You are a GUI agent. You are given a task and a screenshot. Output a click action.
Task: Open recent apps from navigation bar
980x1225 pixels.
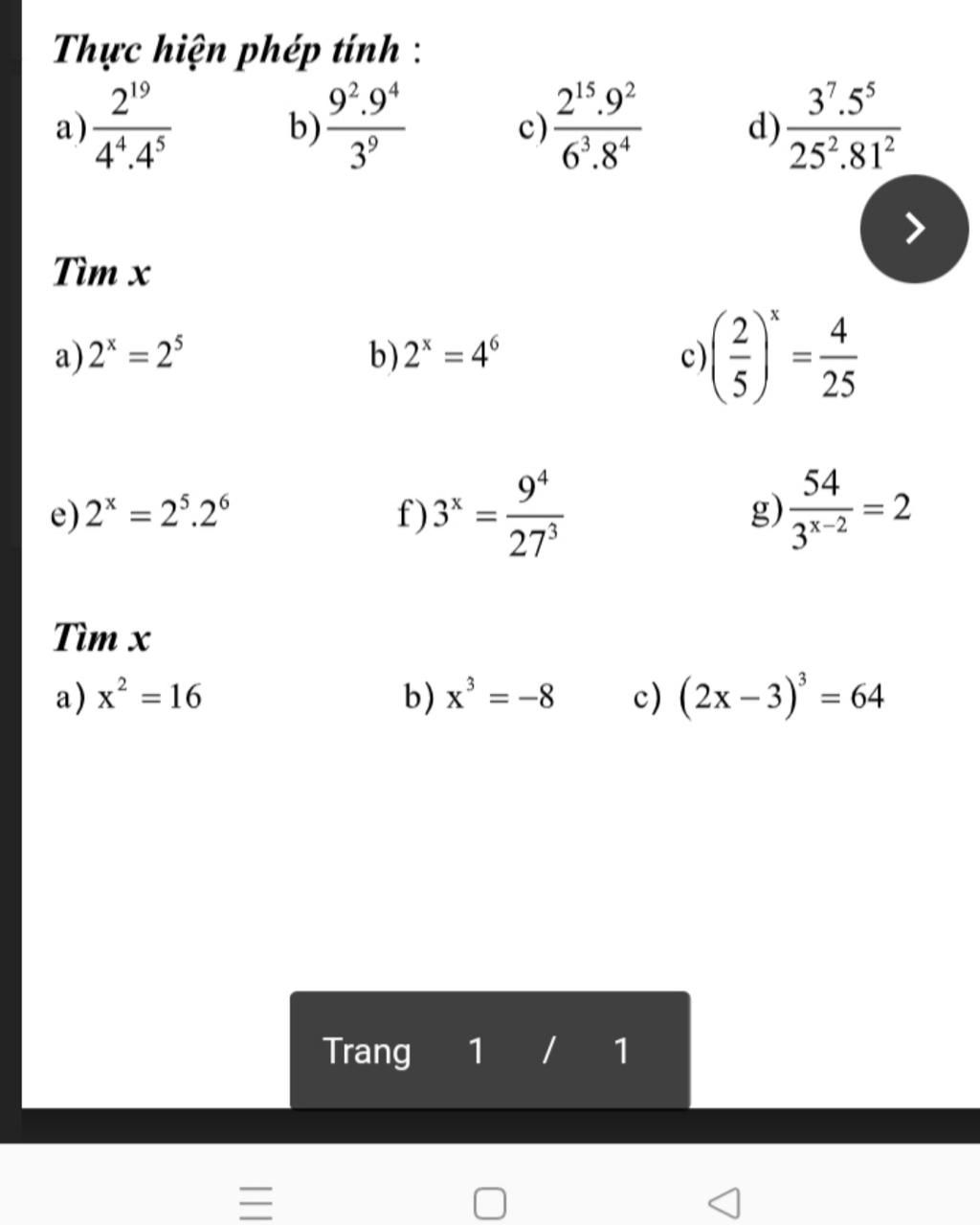pos(256,1202)
